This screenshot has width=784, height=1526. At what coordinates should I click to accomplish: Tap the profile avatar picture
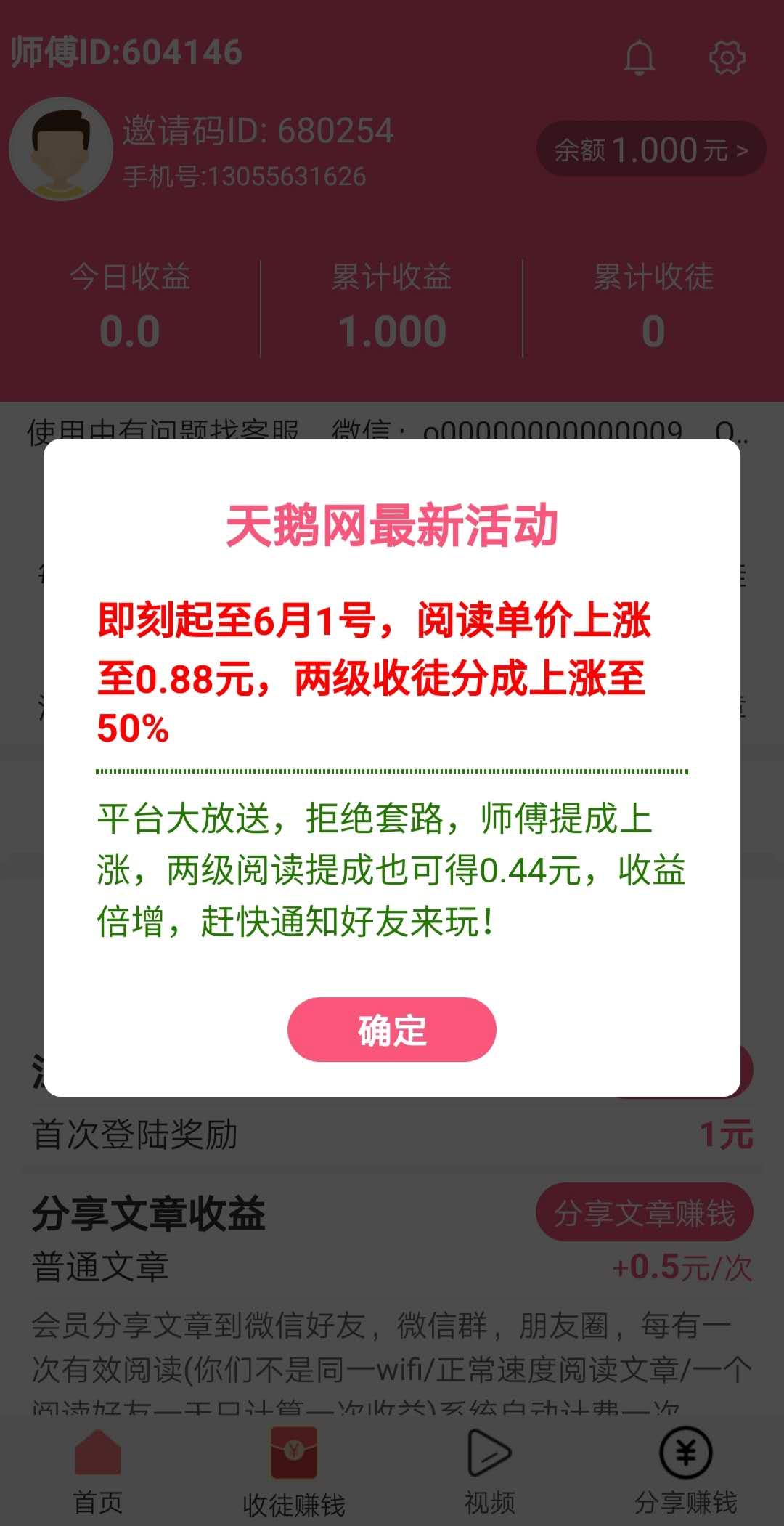[61, 148]
